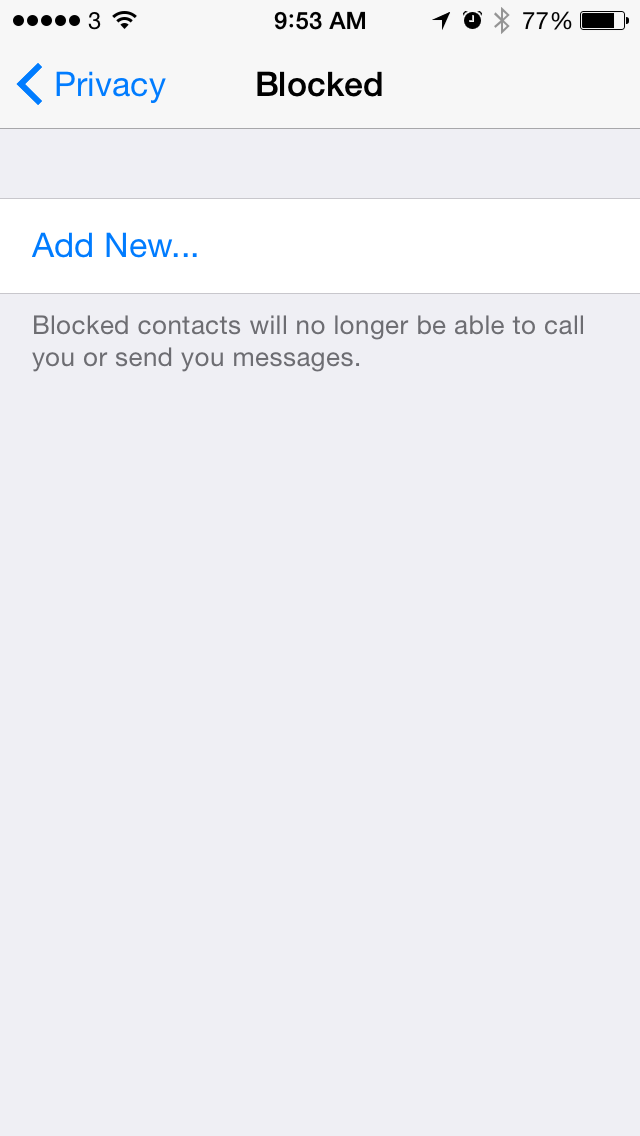Add a new blocked contact
The height and width of the screenshot is (1136, 640).
click(x=320, y=246)
